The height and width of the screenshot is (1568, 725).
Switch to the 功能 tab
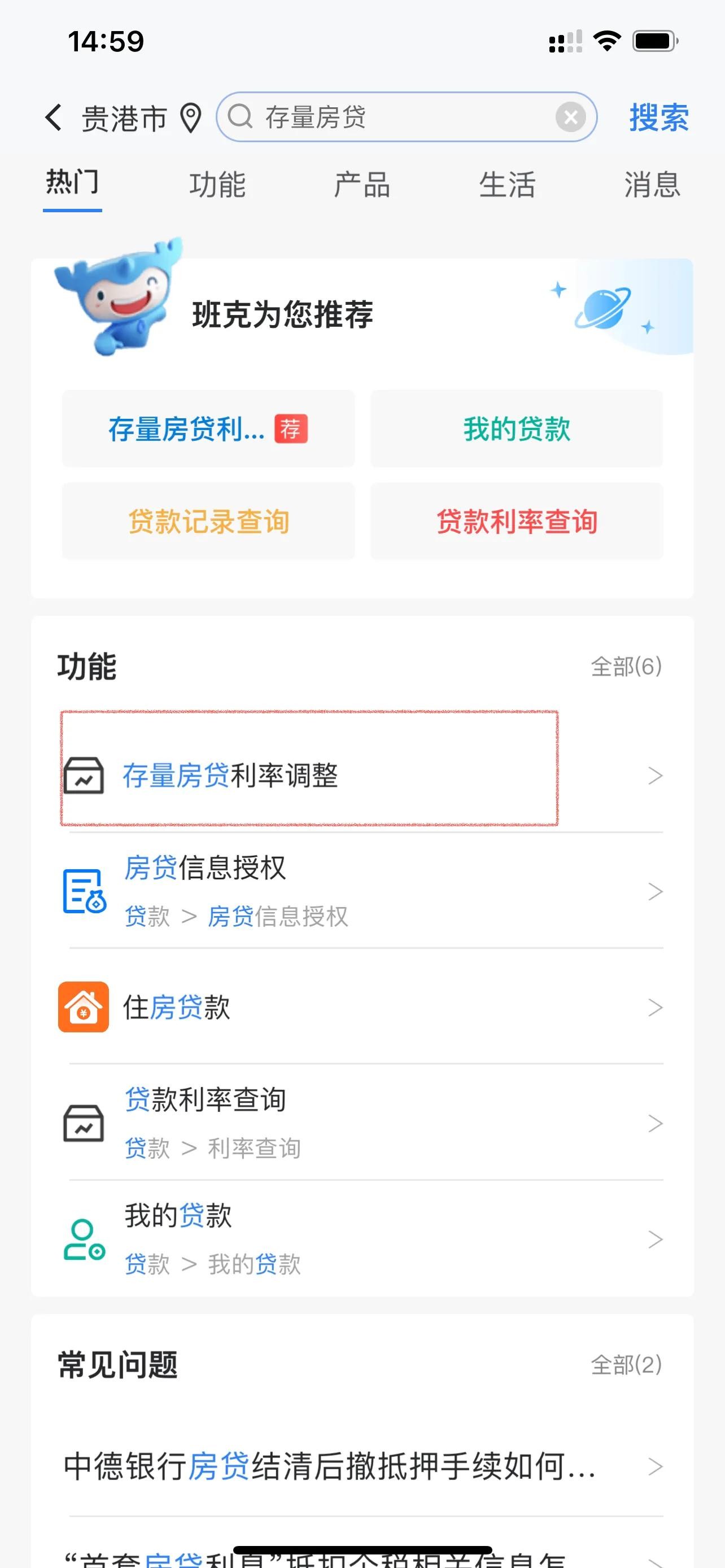click(217, 184)
